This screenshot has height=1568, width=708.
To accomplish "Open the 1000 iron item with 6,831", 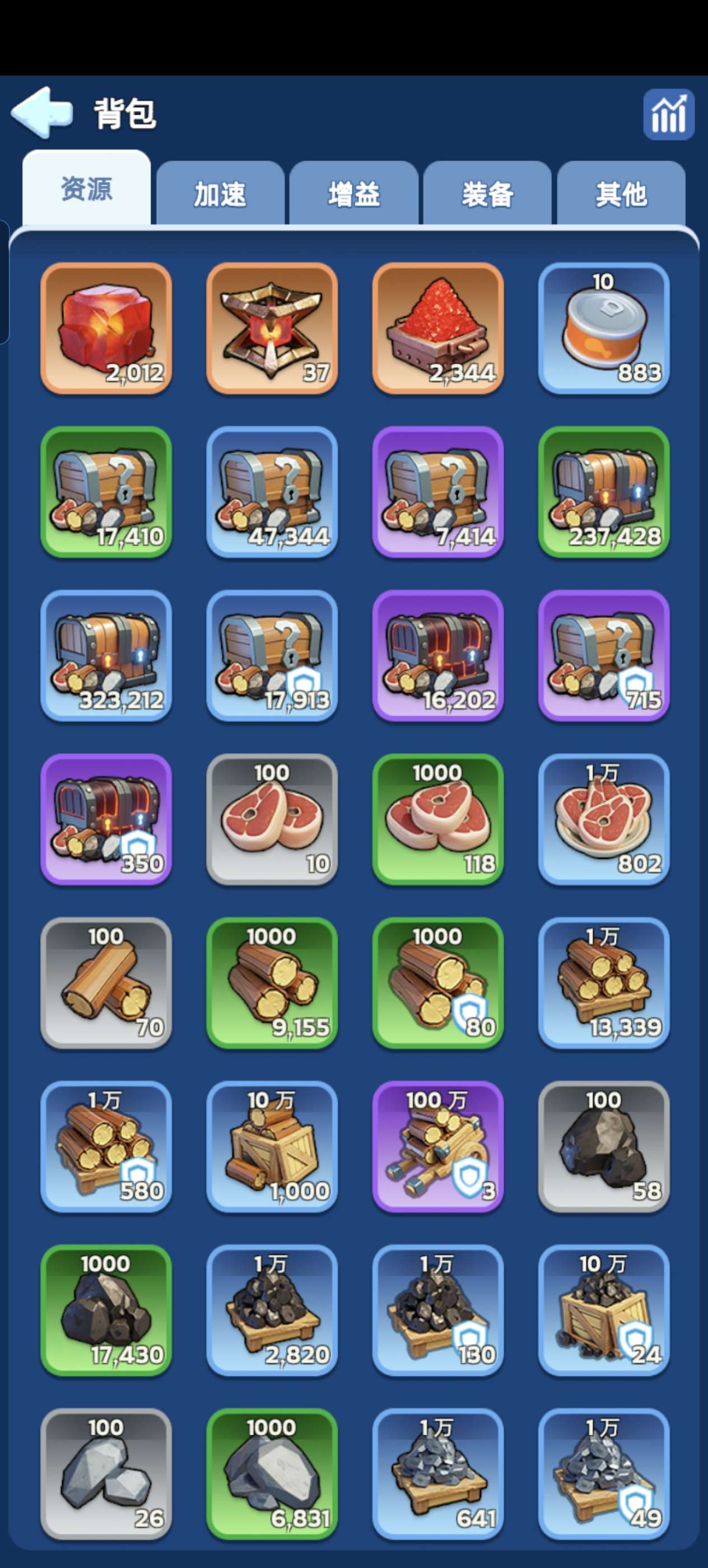I will [x=272, y=1474].
